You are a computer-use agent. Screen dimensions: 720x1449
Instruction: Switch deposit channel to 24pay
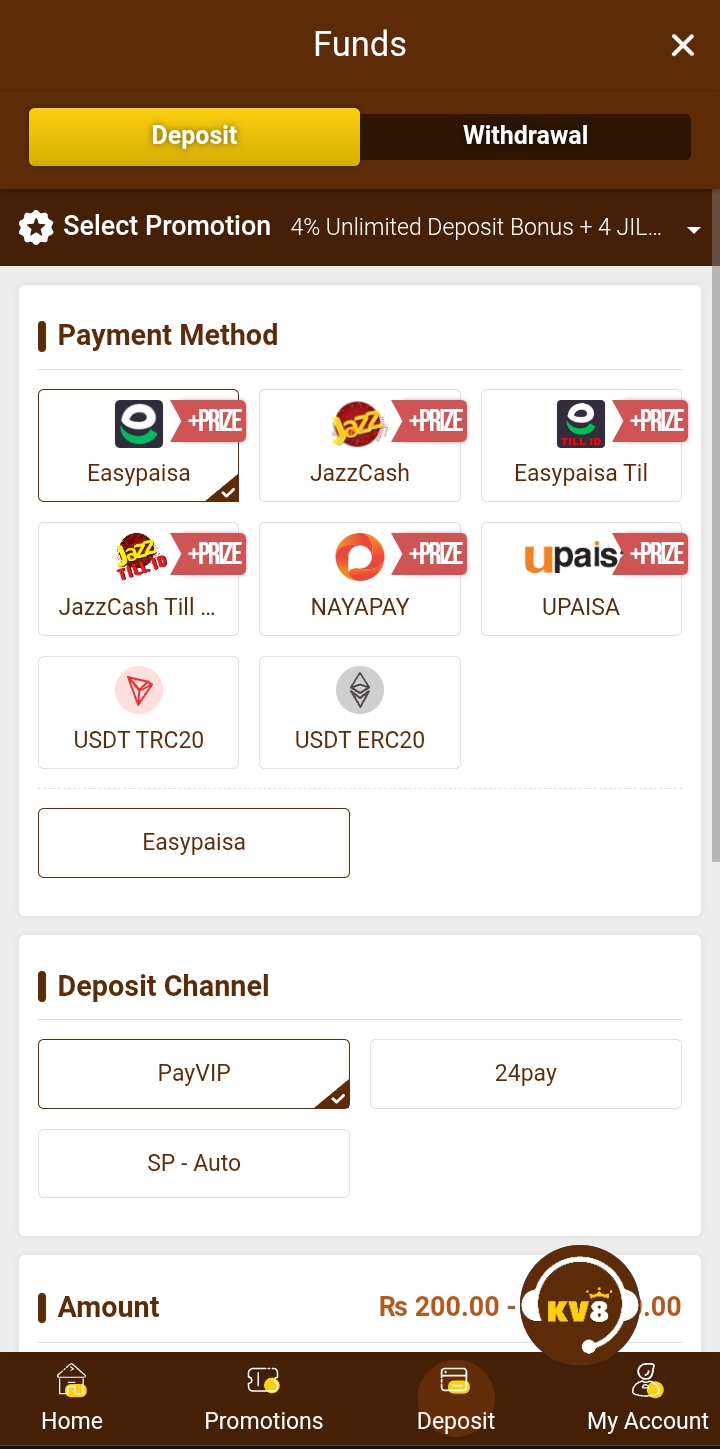click(x=525, y=1074)
